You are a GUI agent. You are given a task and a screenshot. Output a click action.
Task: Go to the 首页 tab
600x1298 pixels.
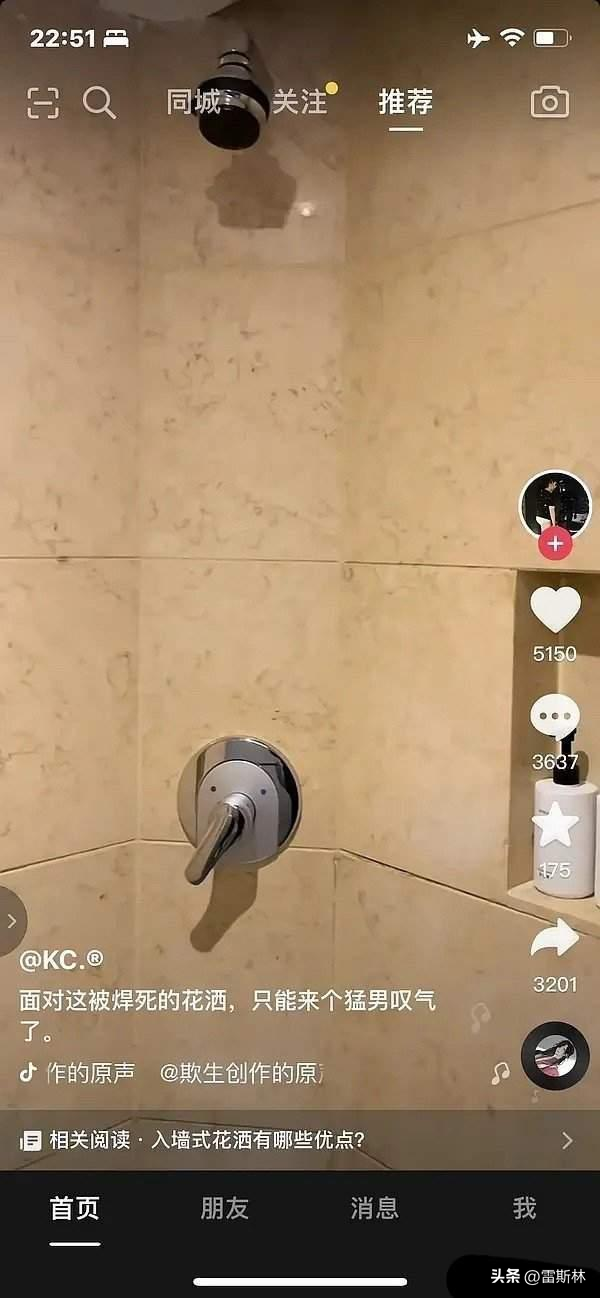[x=75, y=1208]
